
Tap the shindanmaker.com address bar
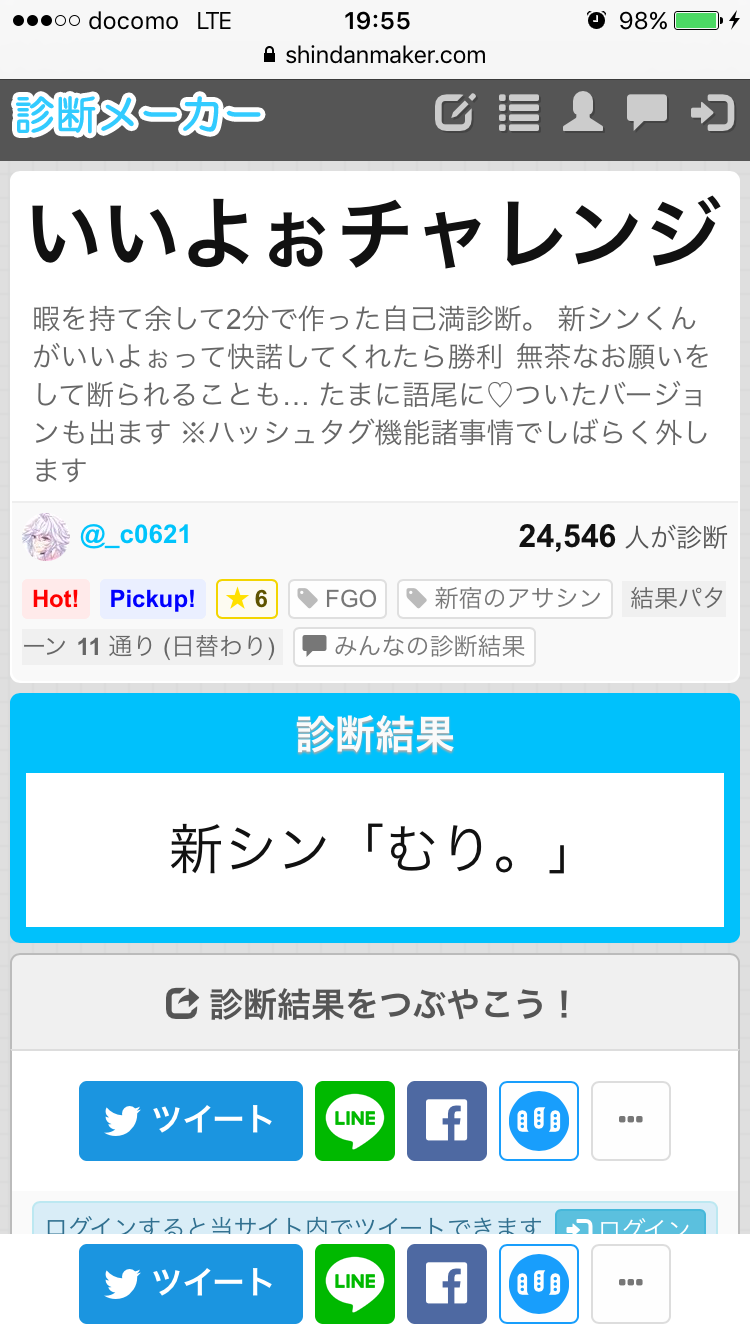tap(375, 55)
